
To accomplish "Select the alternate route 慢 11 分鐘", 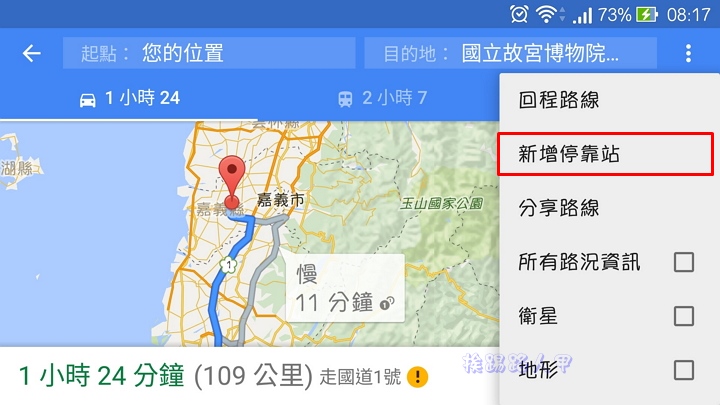I will click(x=345, y=288).
